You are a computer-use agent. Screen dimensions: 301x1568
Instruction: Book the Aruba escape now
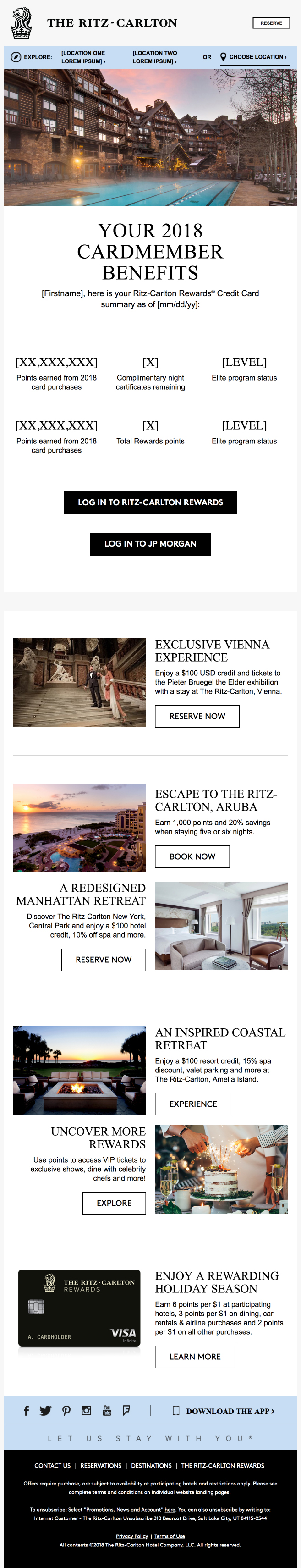[192, 856]
